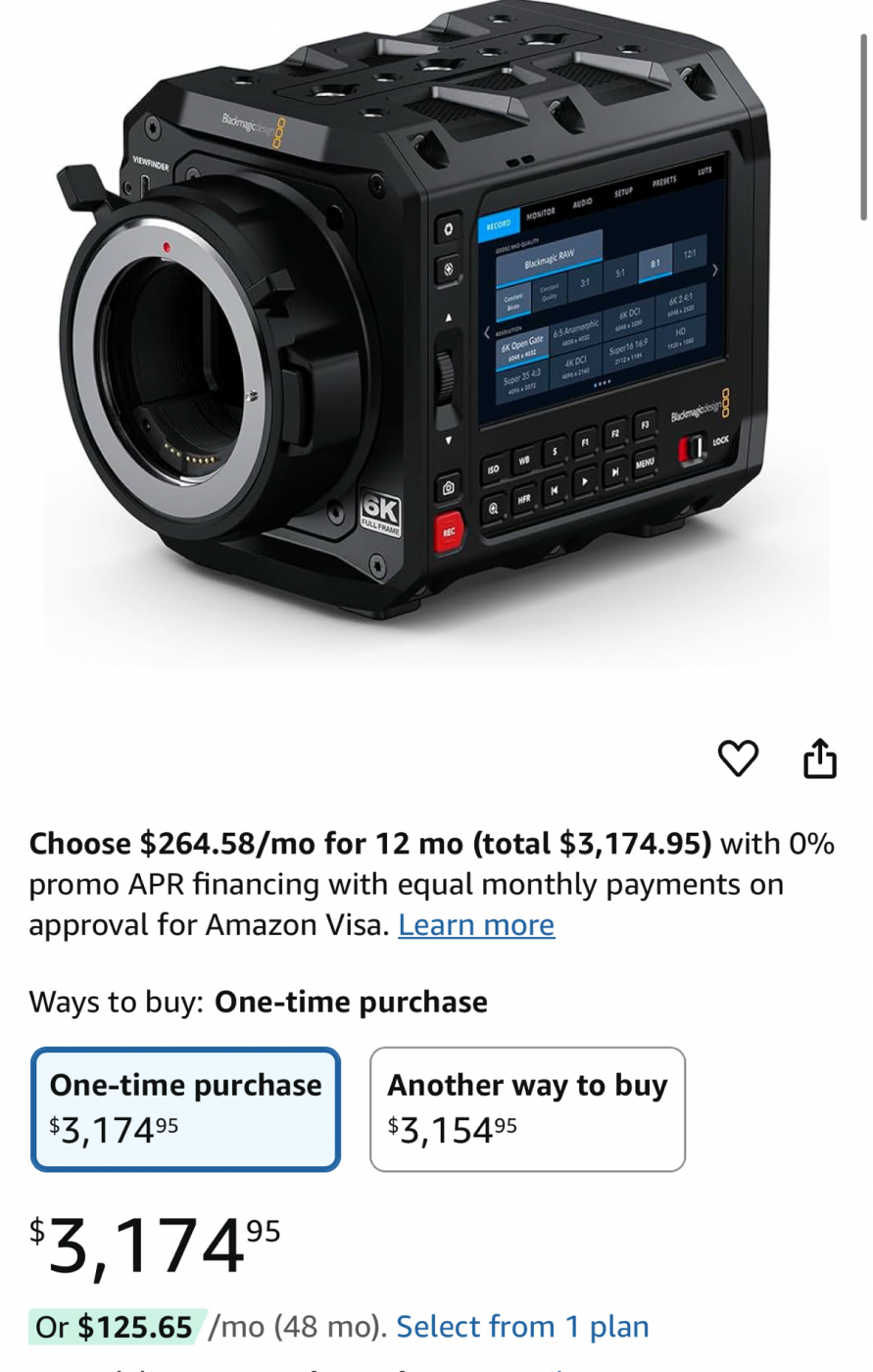Open the Learn more financing link
Image resolution: width=873 pixels, height=1372 pixels.
[x=476, y=925]
